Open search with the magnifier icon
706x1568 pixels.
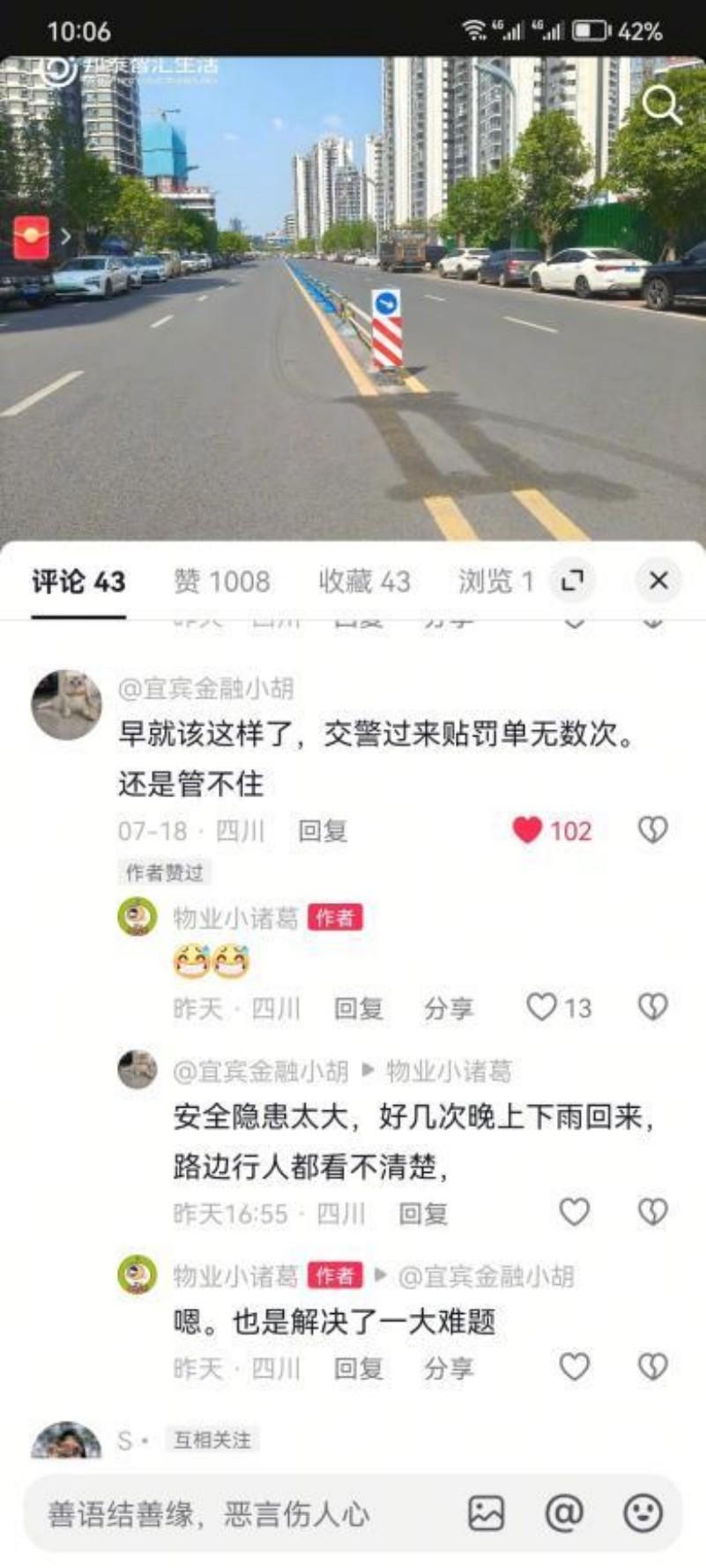point(661,106)
